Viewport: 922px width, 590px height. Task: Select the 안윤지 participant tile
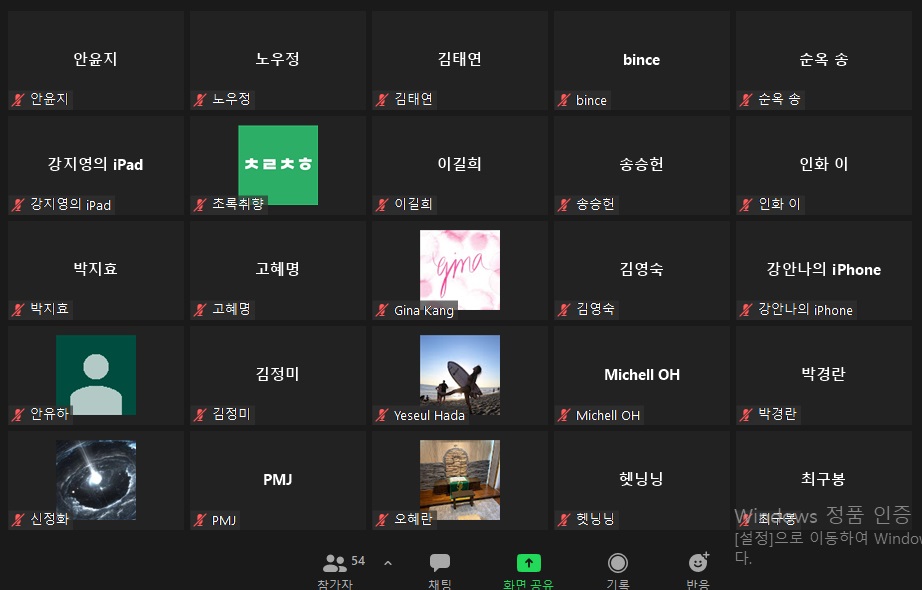coord(96,60)
